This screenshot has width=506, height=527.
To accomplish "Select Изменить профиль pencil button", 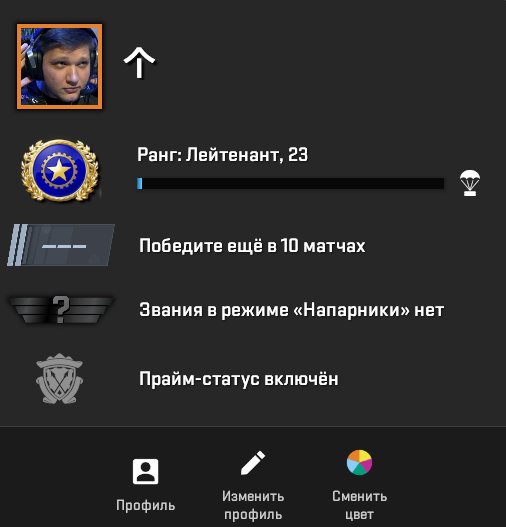I will pos(253,484).
